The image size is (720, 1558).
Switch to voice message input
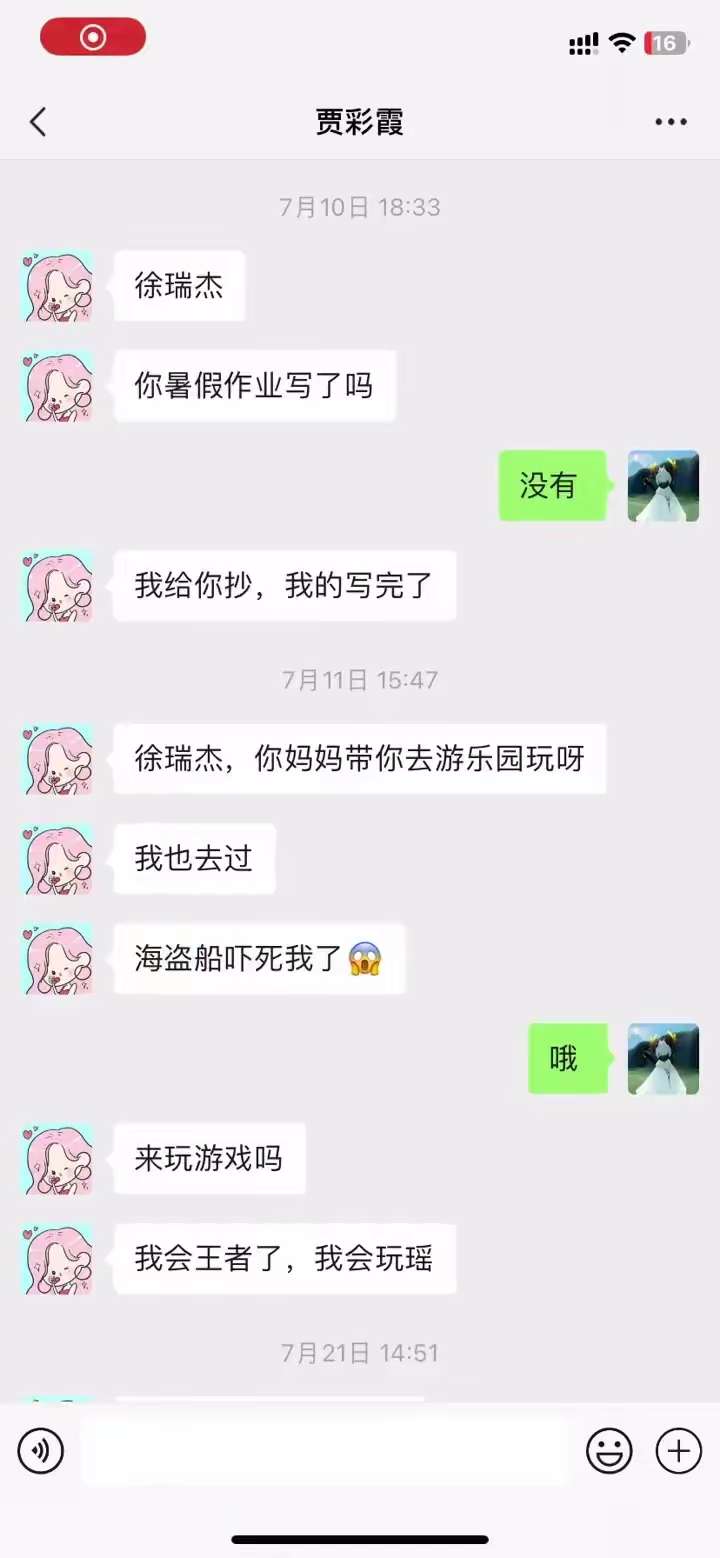pos(41,1450)
